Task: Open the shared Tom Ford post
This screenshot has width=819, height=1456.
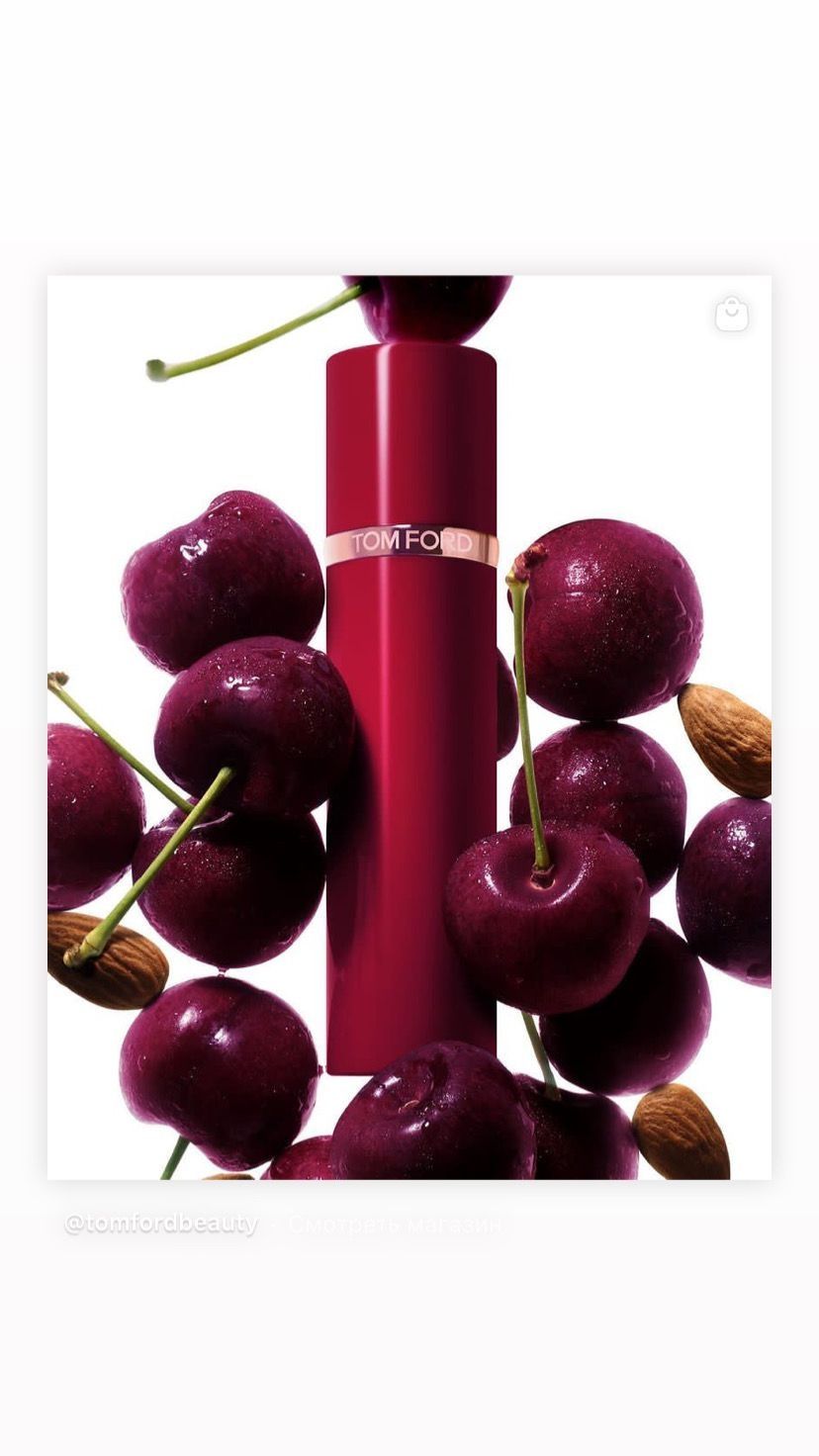Action: click(x=409, y=726)
